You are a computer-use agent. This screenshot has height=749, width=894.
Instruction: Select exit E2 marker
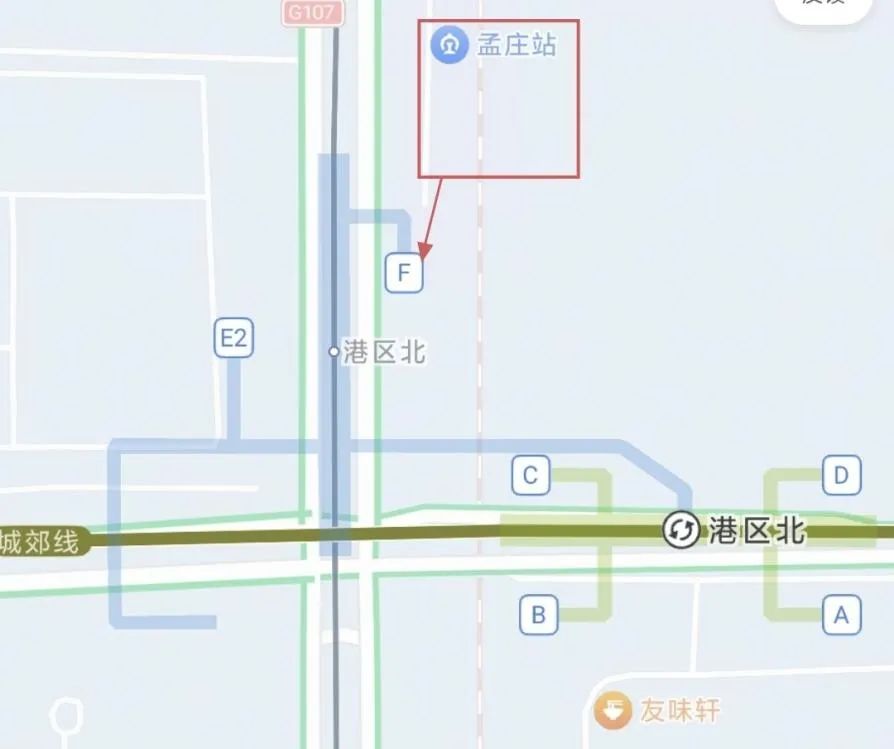[233, 339]
